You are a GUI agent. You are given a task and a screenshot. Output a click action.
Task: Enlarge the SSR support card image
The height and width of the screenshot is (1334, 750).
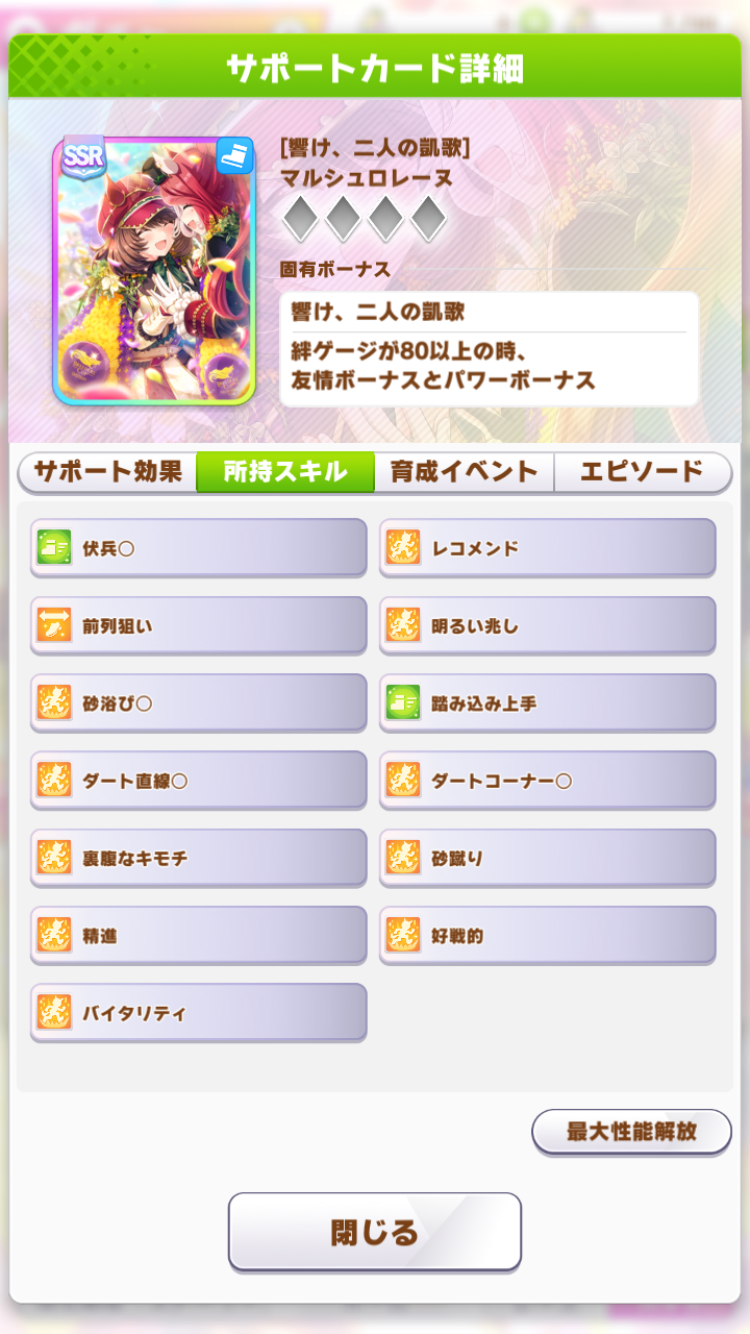pyautogui.click(x=153, y=270)
